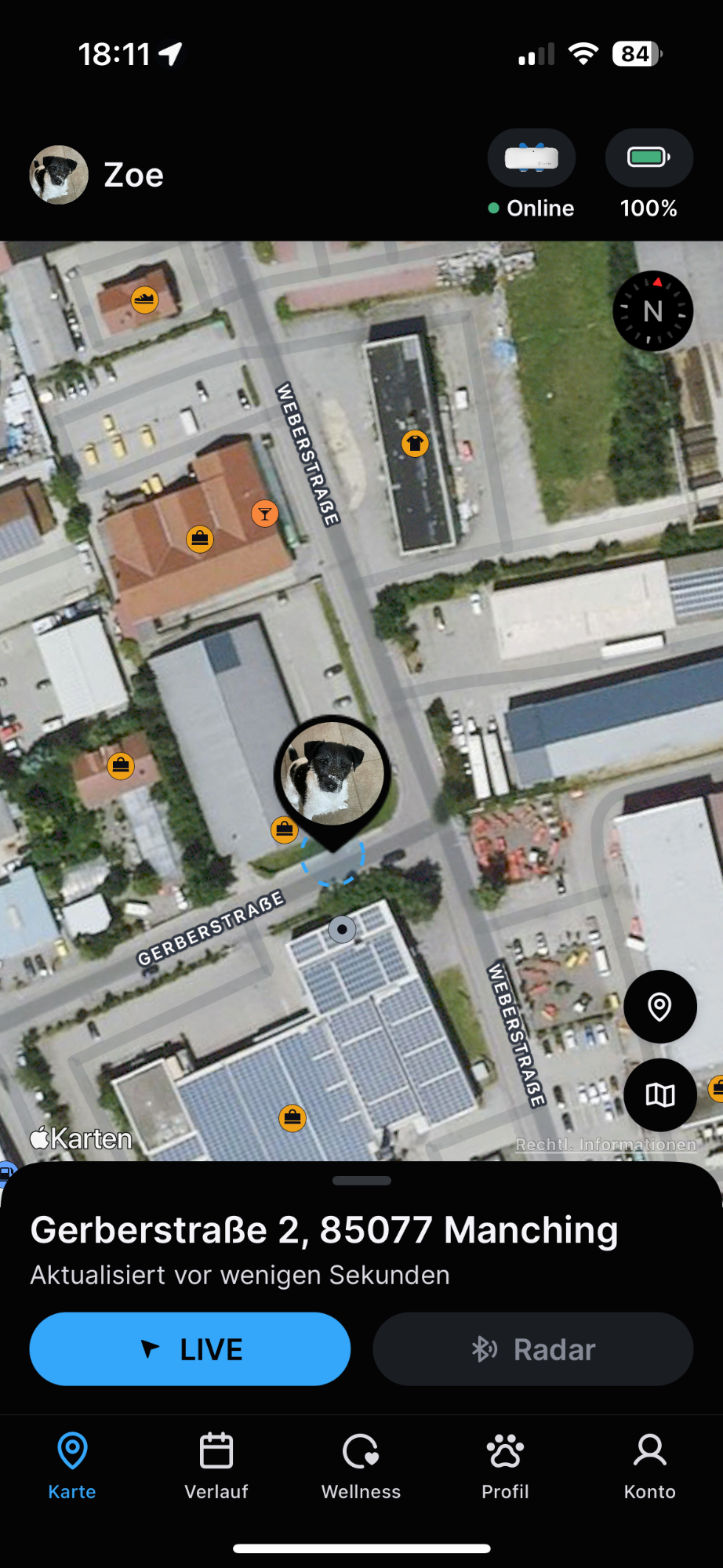Open the Bluetooth Radar search
This screenshot has width=723, height=1568.
click(533, 1348)
